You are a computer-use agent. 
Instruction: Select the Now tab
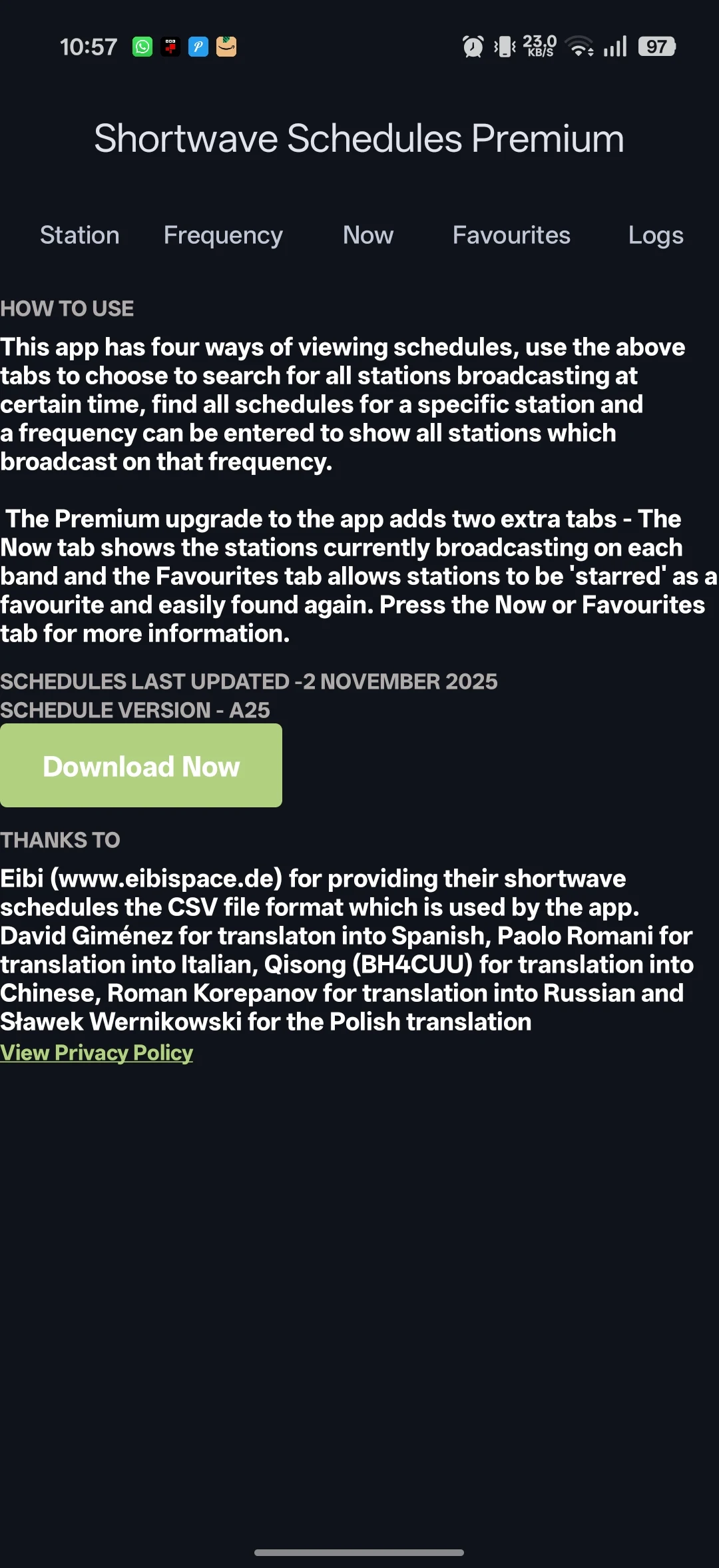coord(368,235)
